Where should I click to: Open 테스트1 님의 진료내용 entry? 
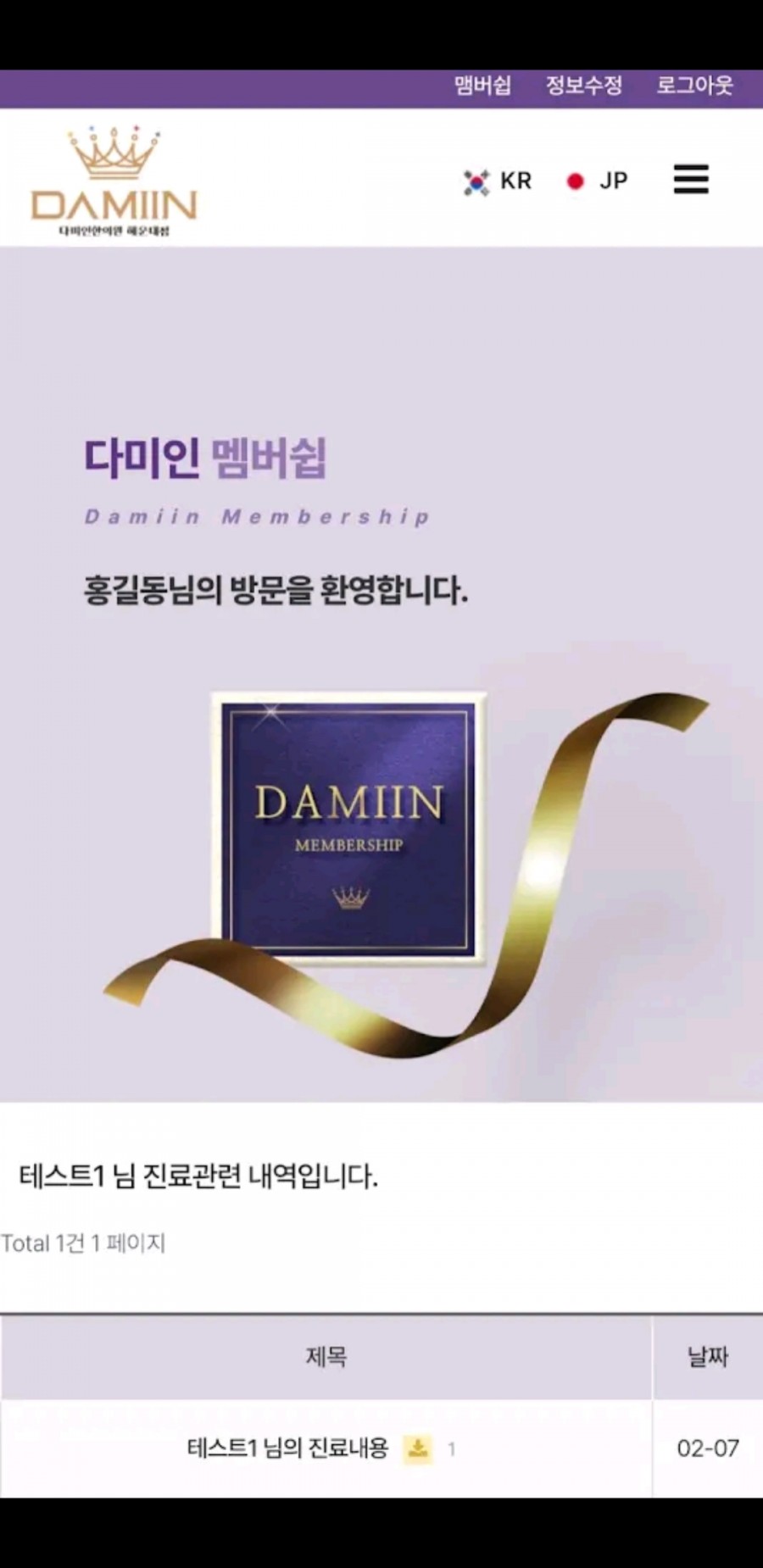click(287, 1448)
